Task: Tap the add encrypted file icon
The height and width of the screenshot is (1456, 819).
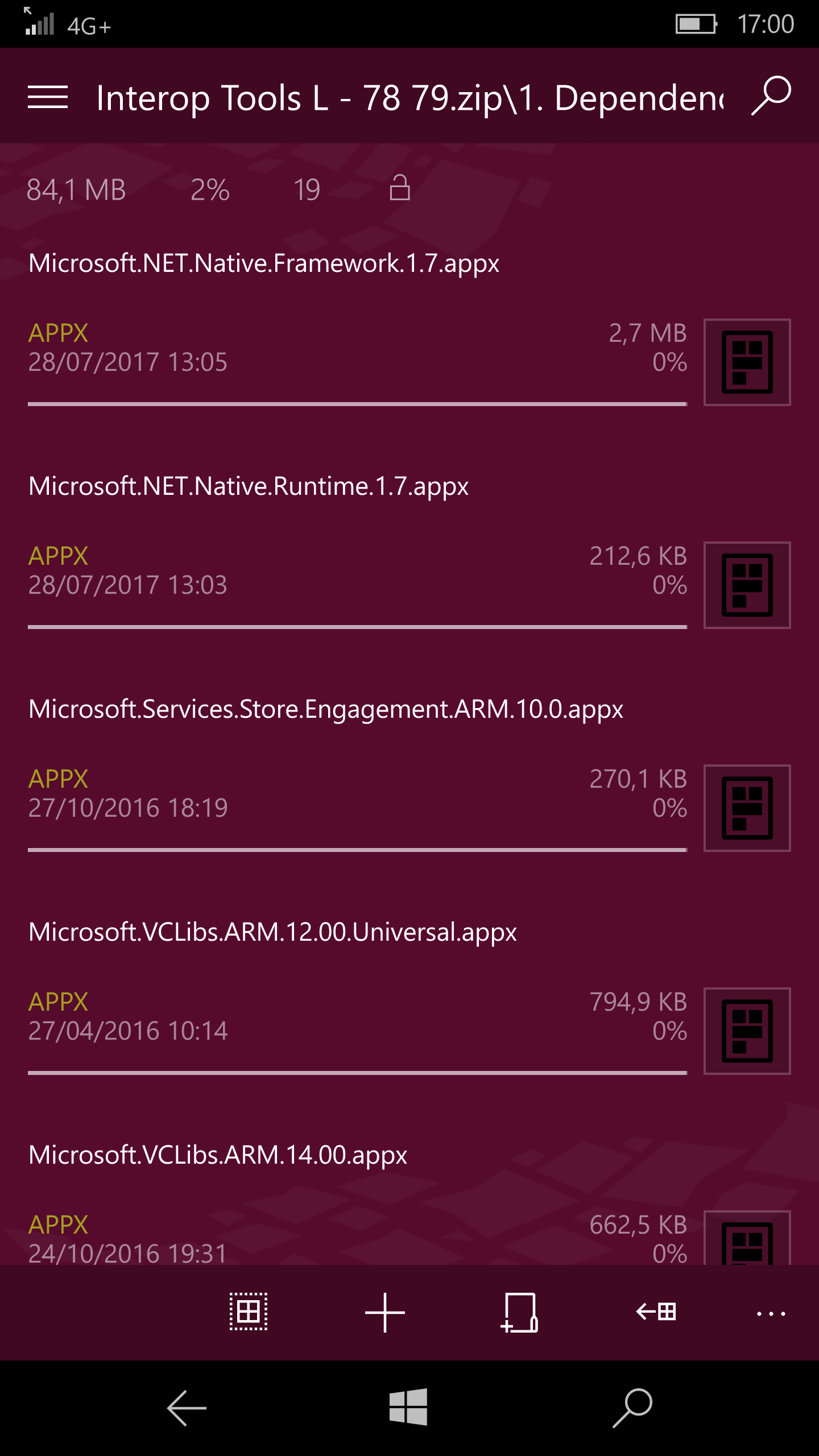Action: (x=520, y=1313)
